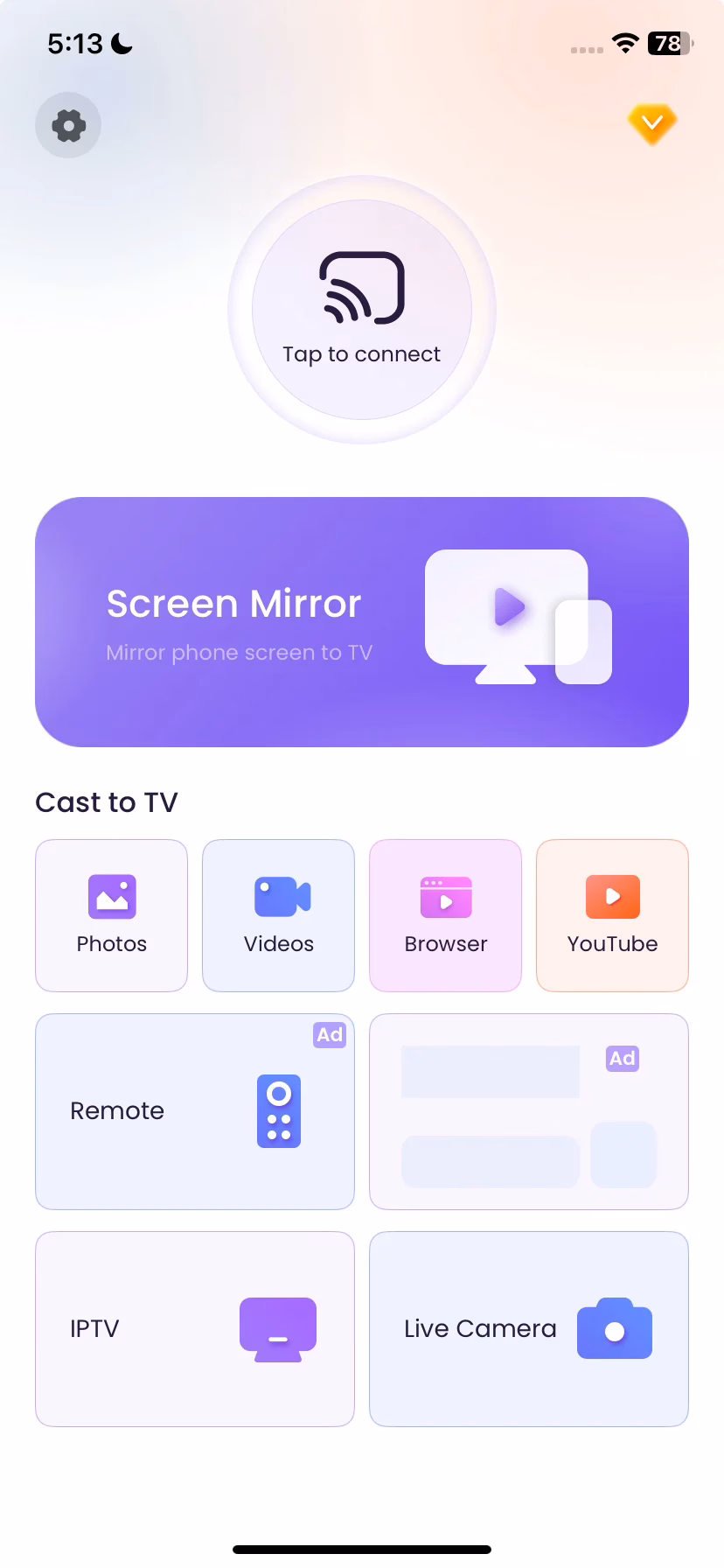Start Screen Mirror from the purple banner
This screenshot has width=724, height=1568.
pos(233,603)
